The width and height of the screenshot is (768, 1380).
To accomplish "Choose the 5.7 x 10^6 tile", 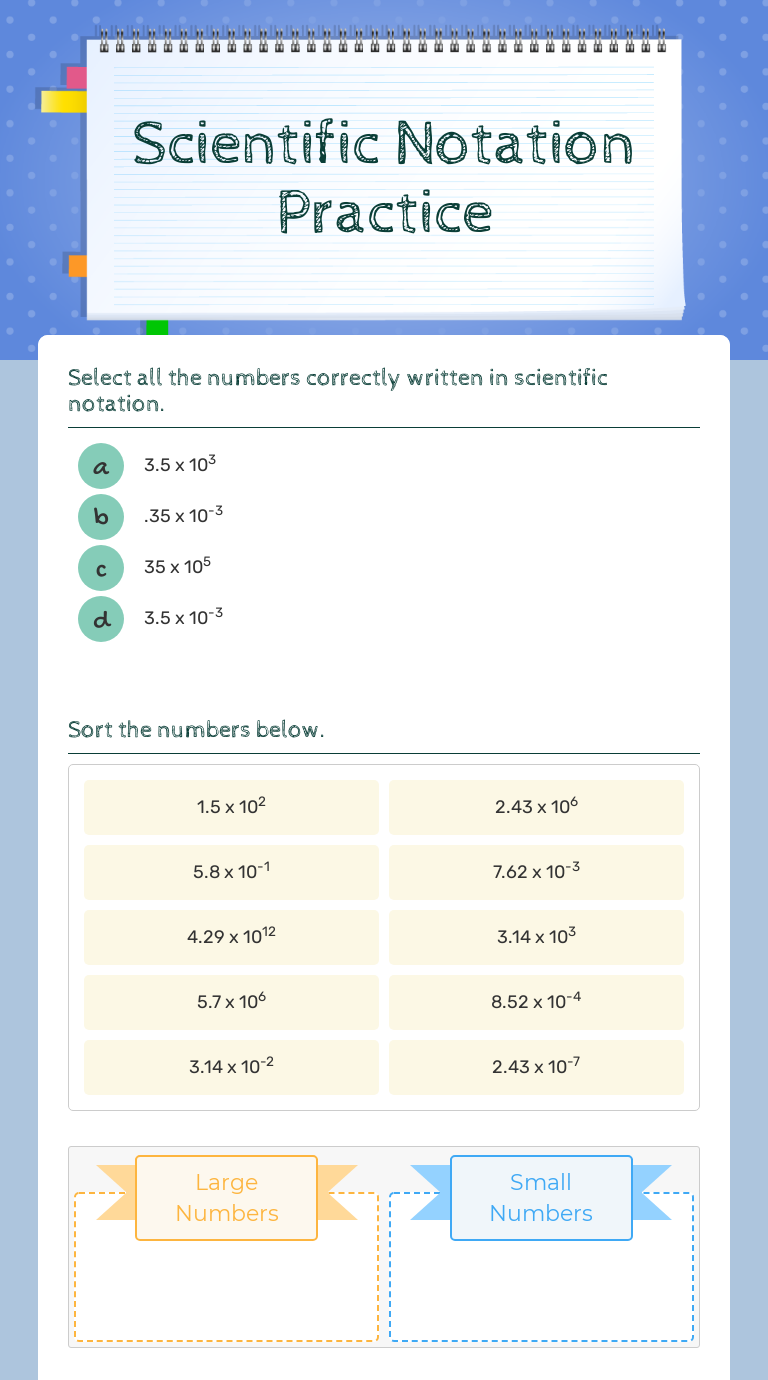I will [231, 1002].
